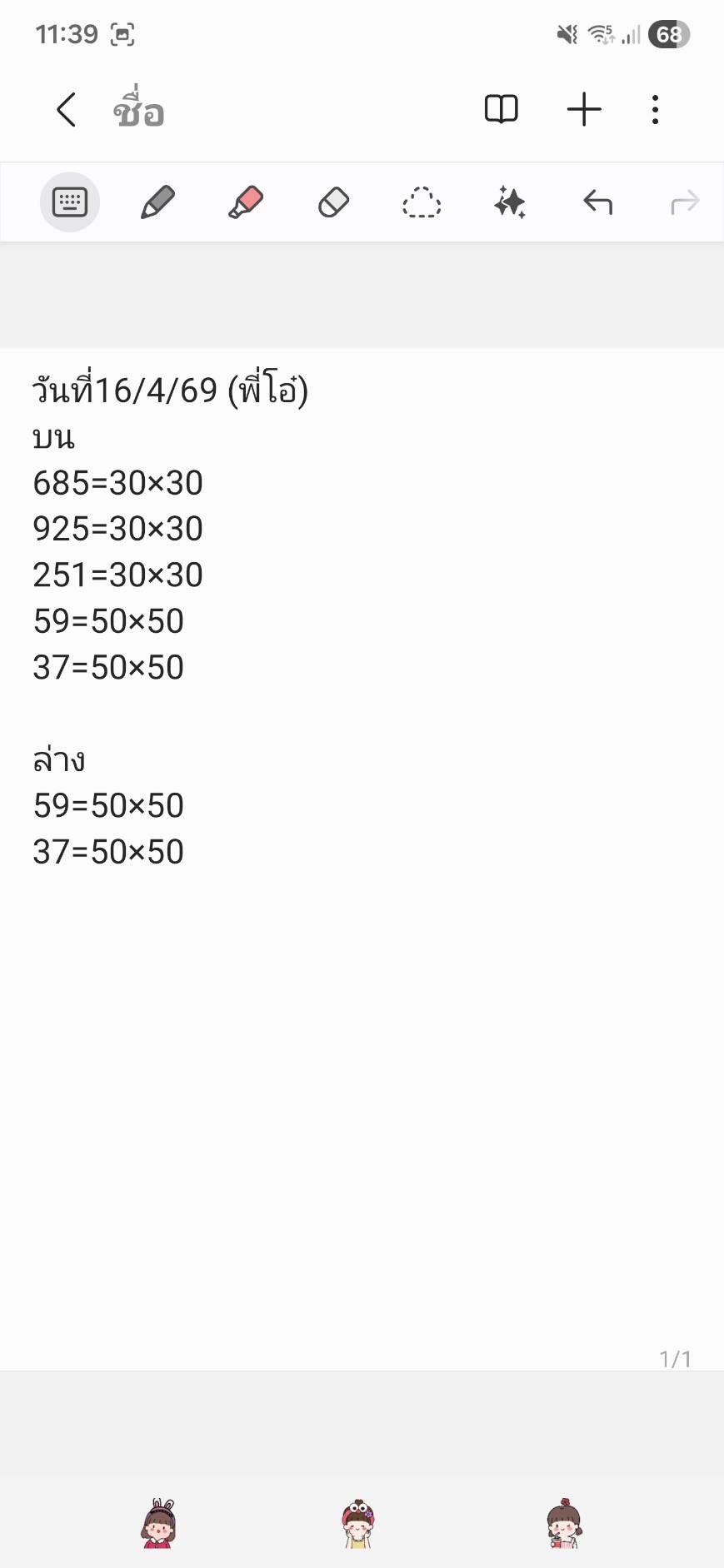Screen dimensions: 724x1568
Task: Open the plus attach menu
Action: (x=584, y=109)
